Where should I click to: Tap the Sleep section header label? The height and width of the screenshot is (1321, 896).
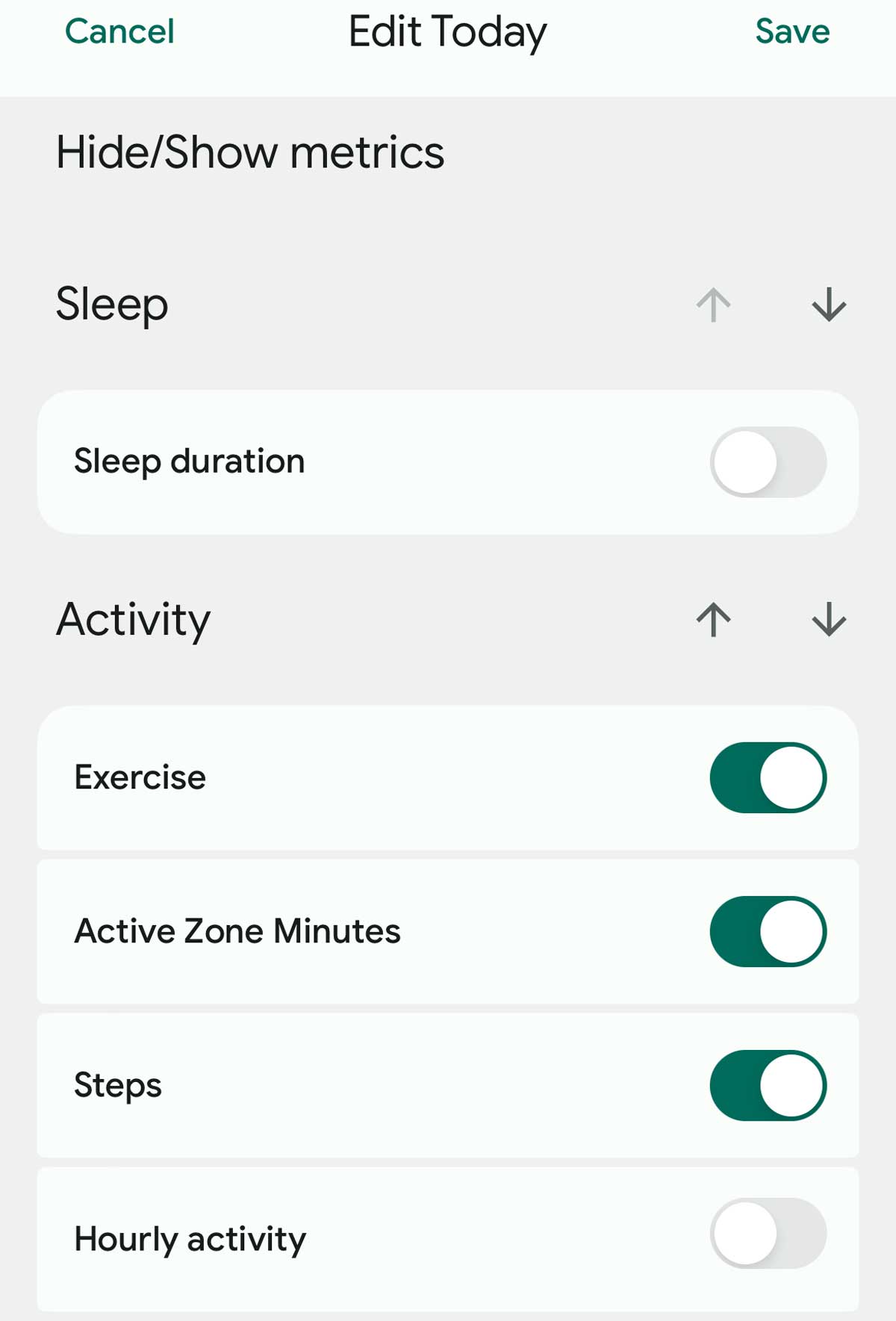click(112, 305)
